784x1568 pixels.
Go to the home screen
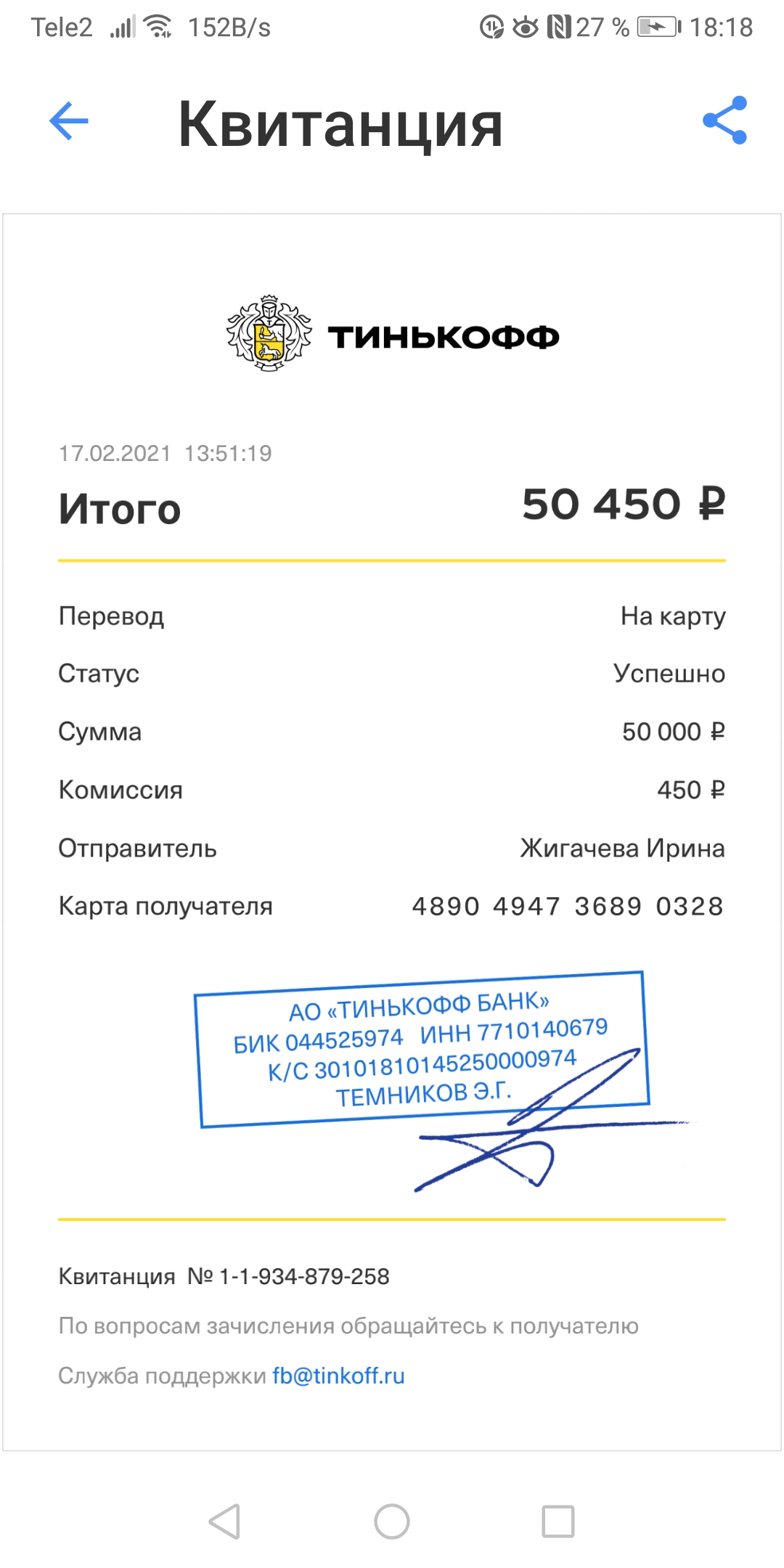(x=392, y=1521)
